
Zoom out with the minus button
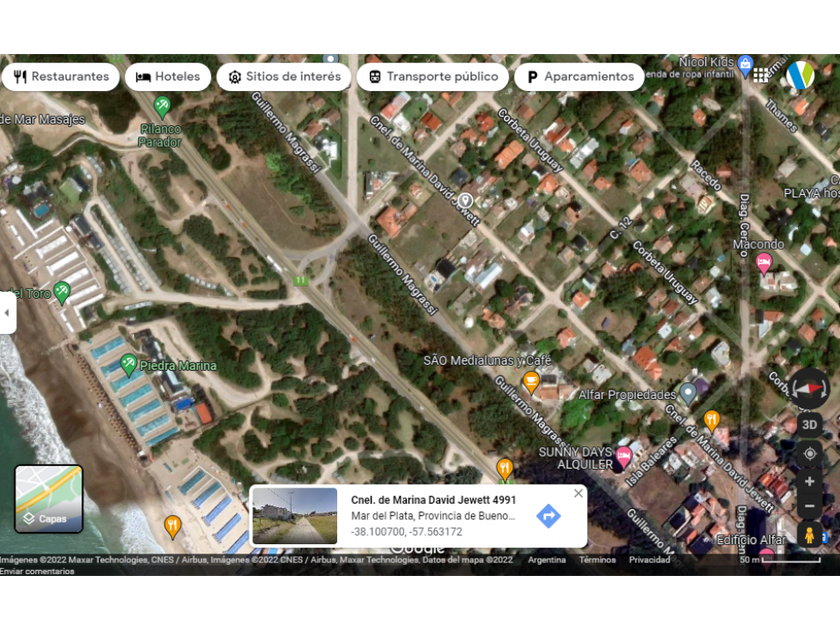809,506
